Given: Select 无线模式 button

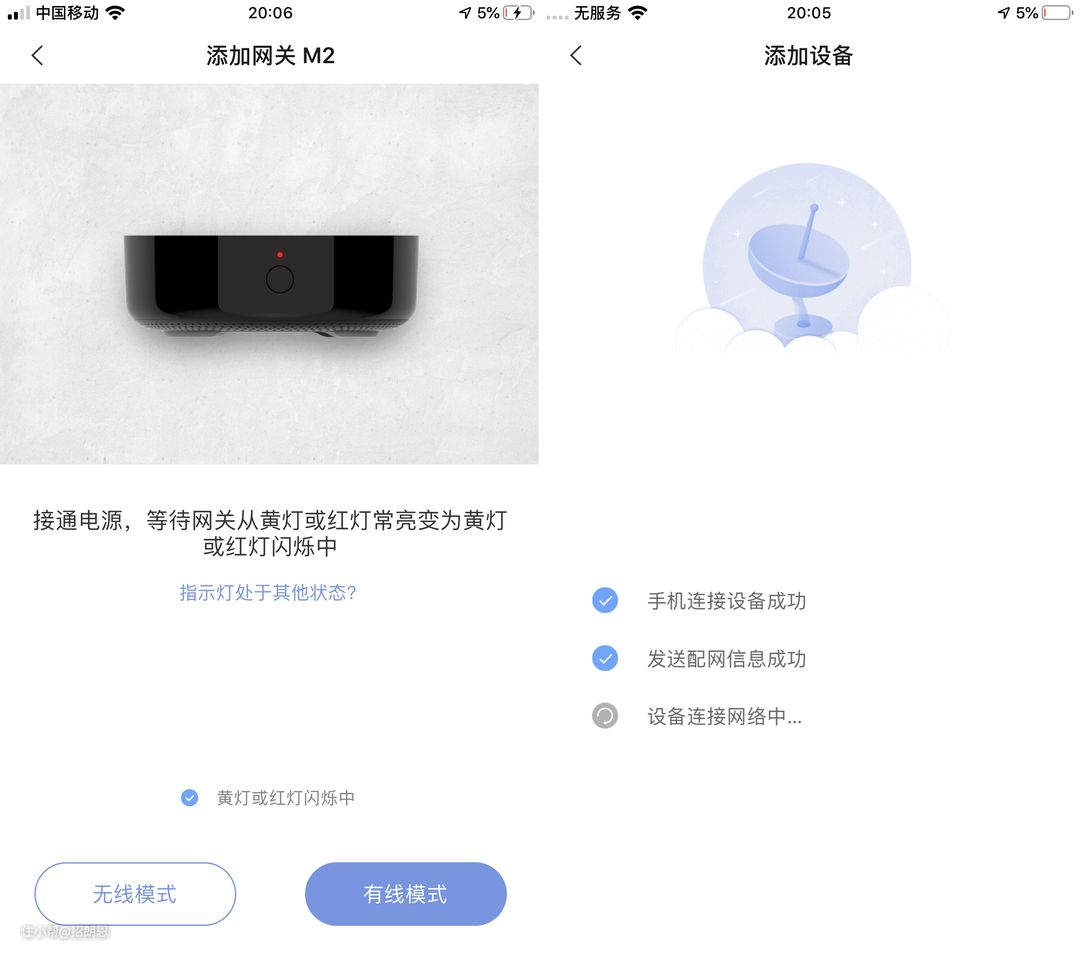Looking at the screenshot, I should pyautogui.click(x=135, y=894).
